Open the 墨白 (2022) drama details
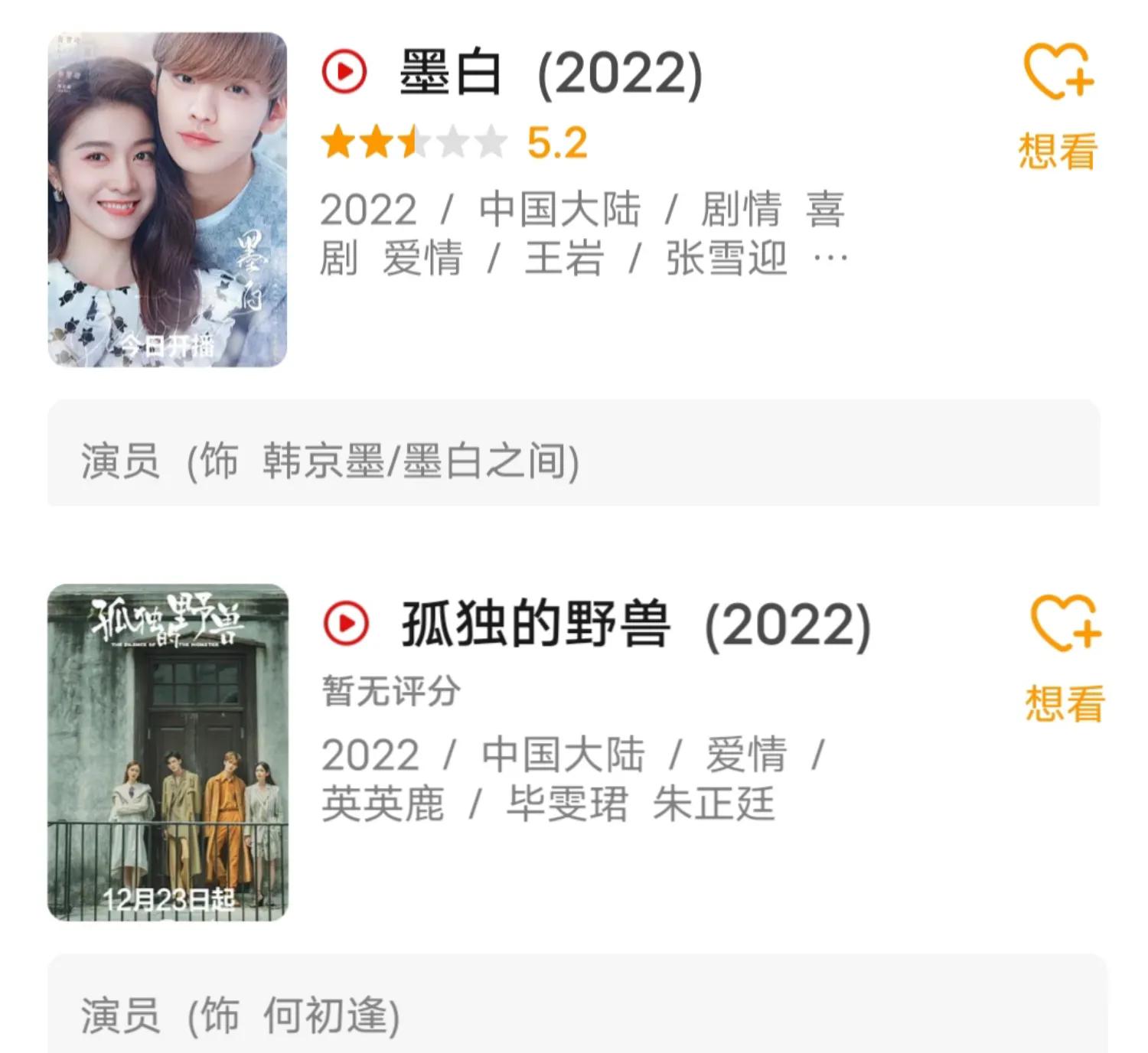 point(550,74)
